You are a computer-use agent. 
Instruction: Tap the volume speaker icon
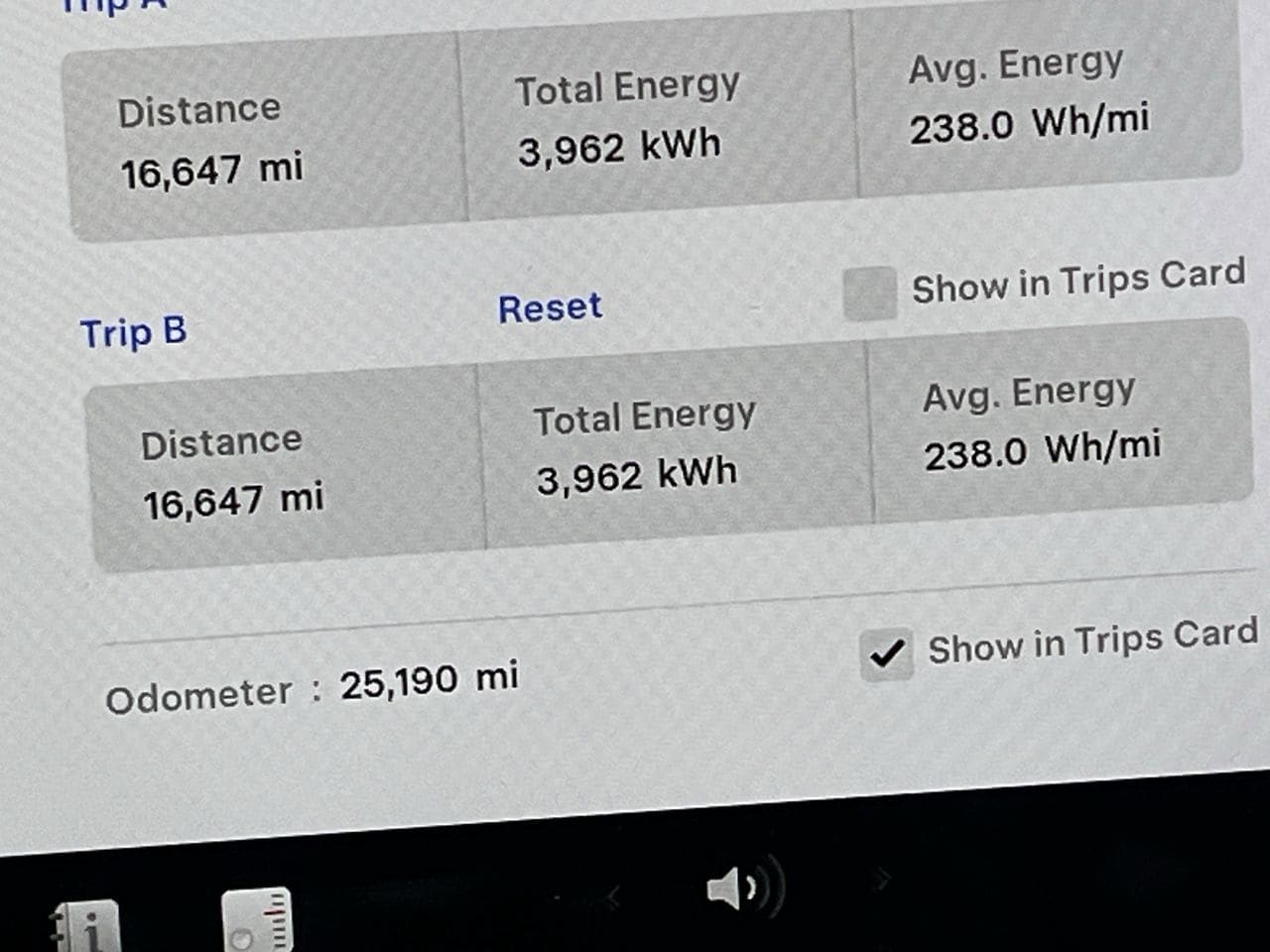pos(742,888)
